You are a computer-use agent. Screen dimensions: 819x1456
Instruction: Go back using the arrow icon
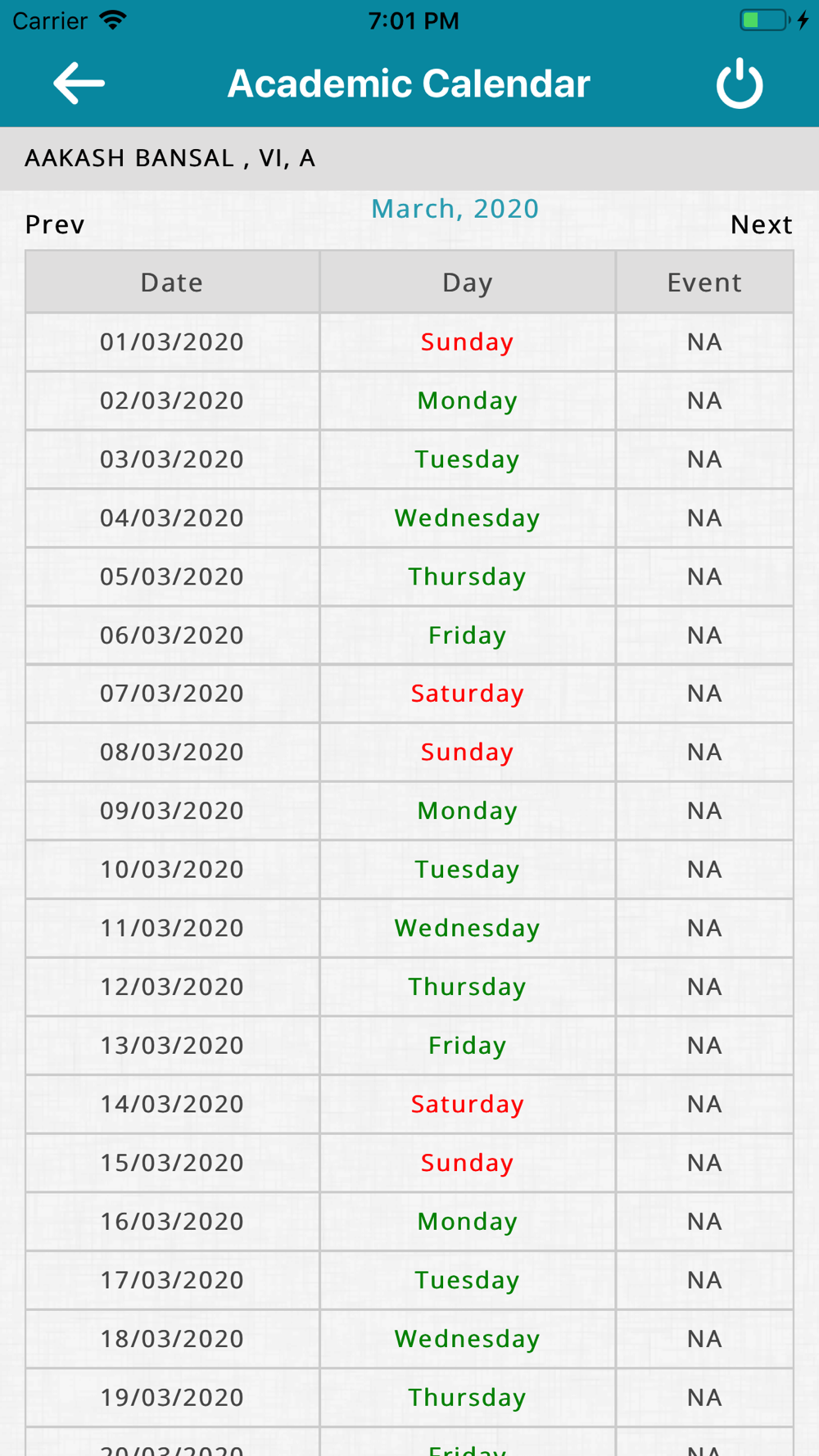click(79, 83)
